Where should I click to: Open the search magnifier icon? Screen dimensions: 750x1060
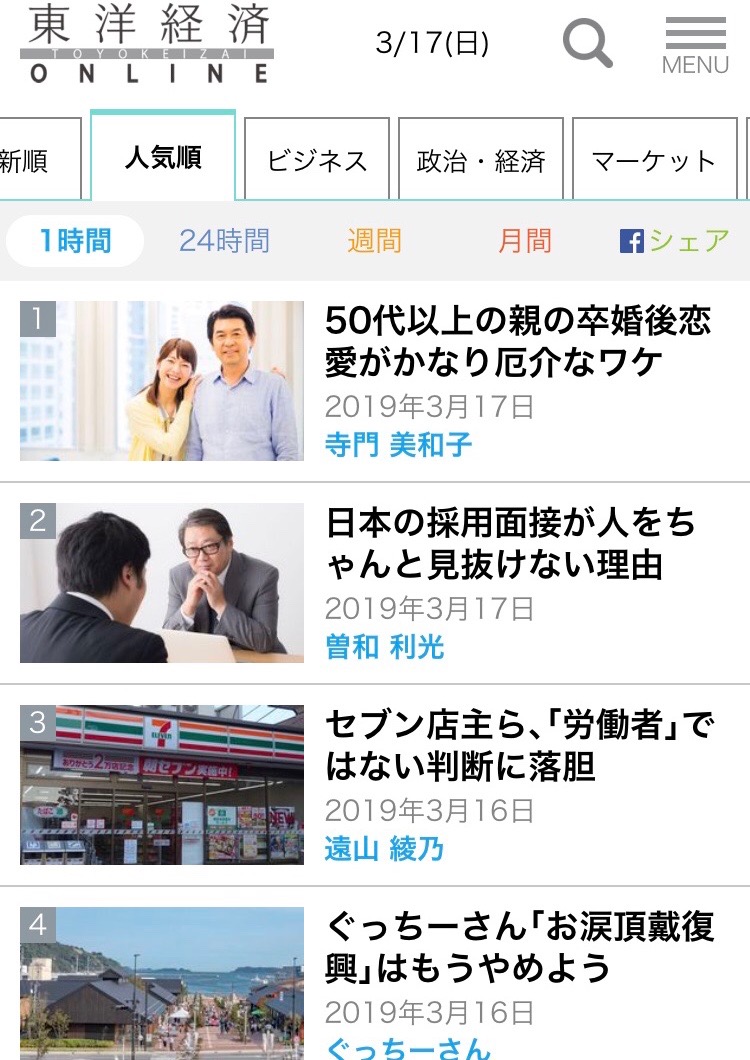click(587, 43)
